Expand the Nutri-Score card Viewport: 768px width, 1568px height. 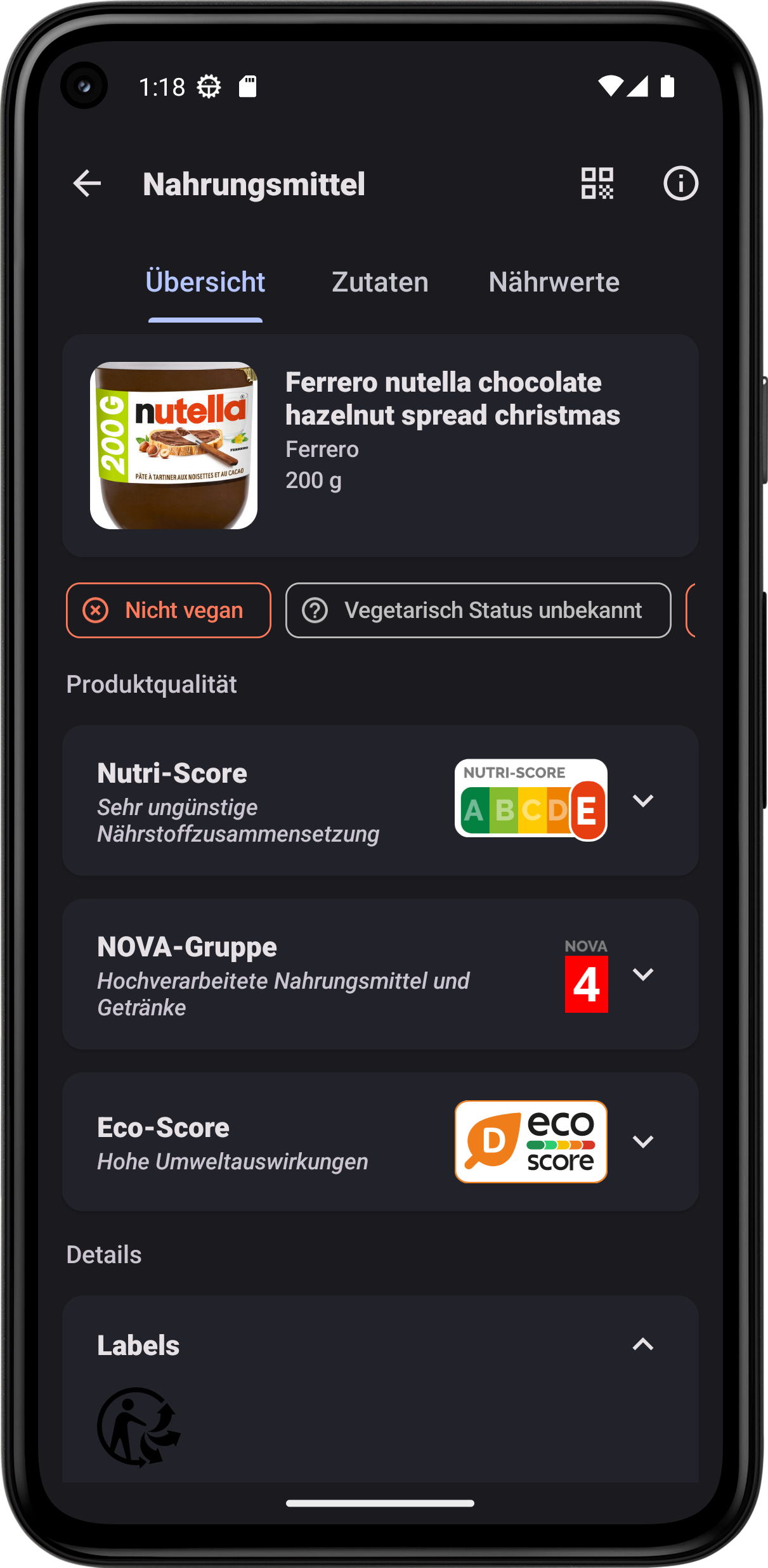pos(642,801)
